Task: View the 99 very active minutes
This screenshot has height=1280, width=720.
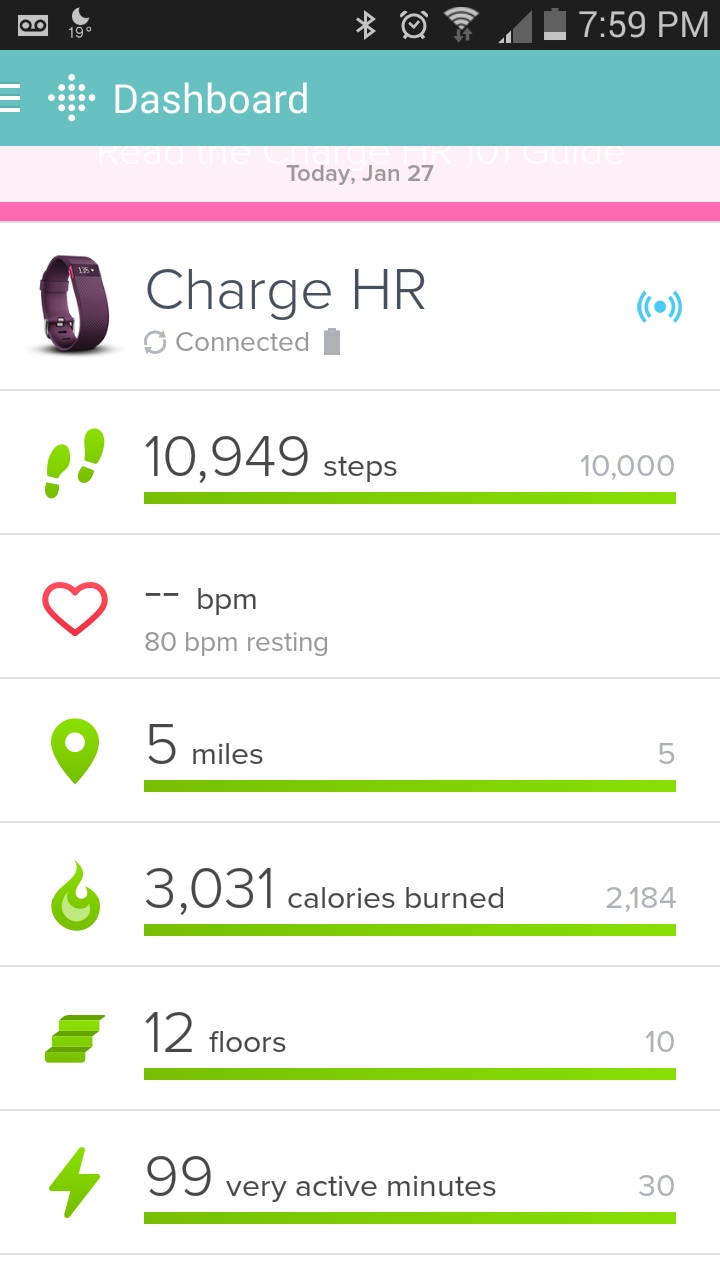Action: [x=360, y=1183]
